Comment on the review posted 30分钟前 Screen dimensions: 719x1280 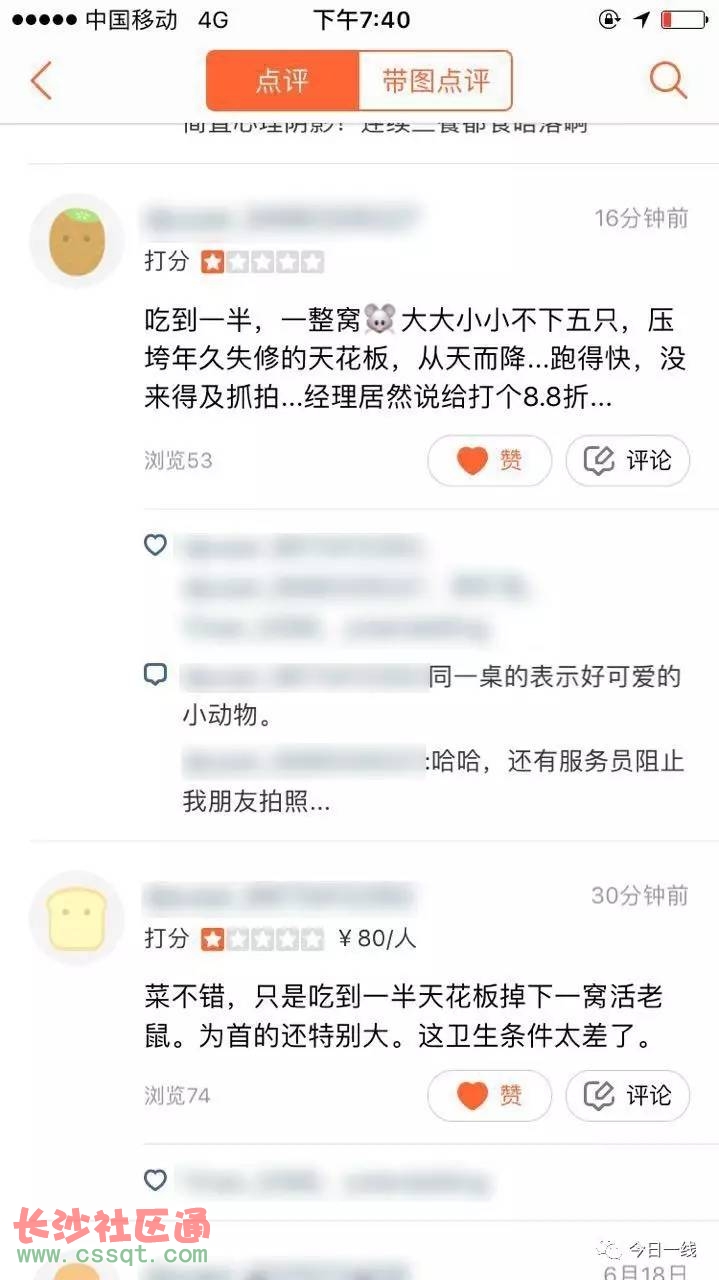point(628,1096)
